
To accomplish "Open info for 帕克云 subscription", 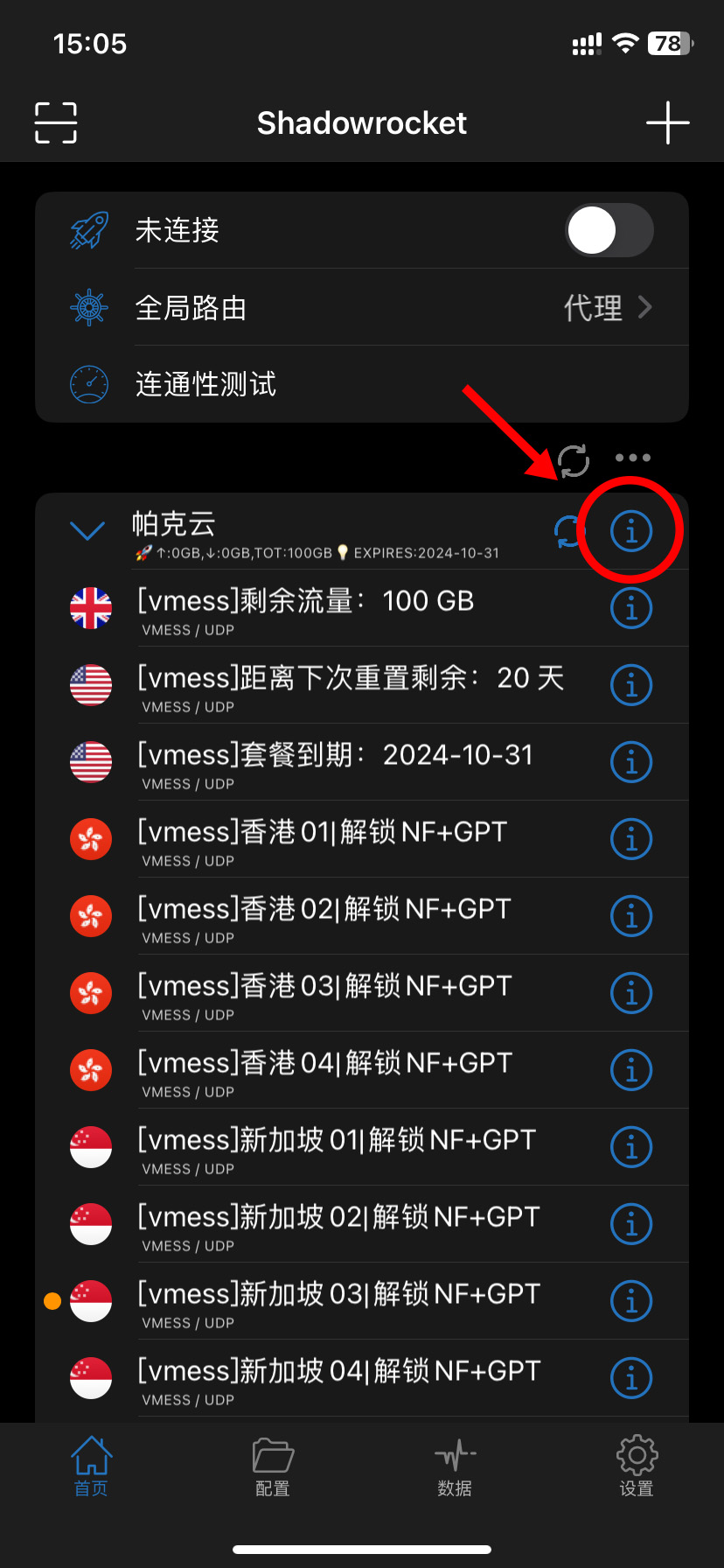I will click(631, 531).
